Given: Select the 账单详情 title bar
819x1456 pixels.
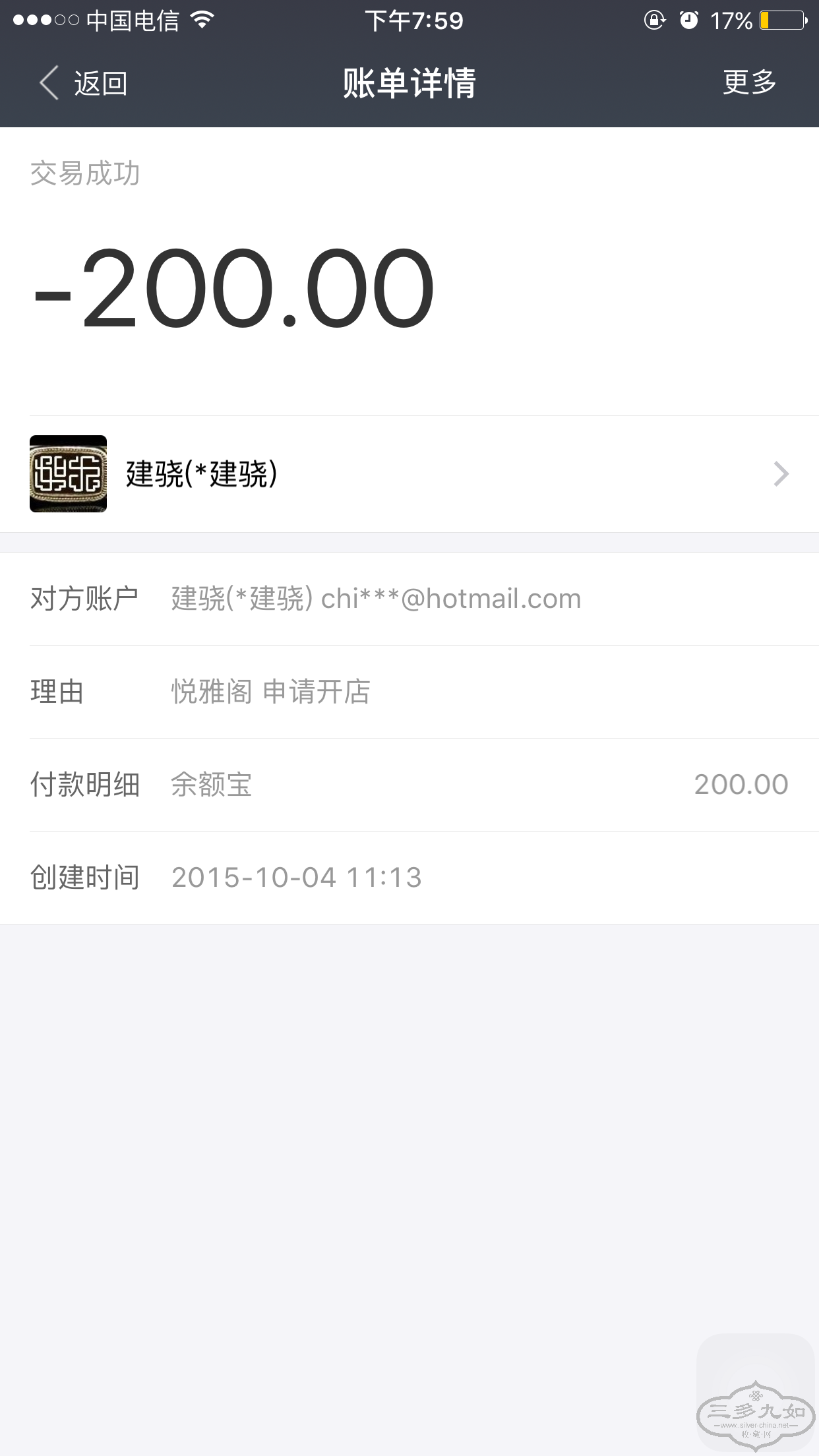Looking at the screenshot, I should [x=409, y=83].
